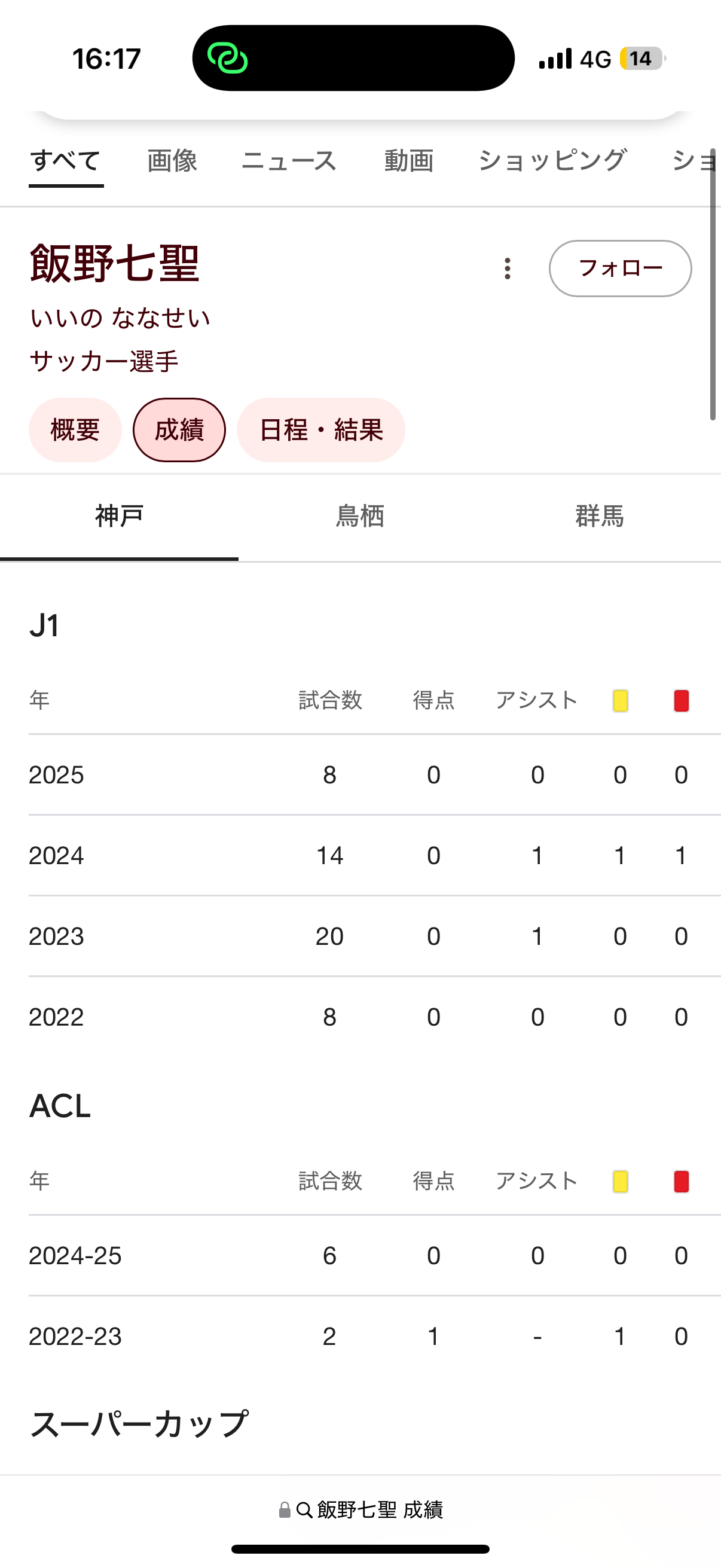Select the 神戸 team tab
Image resolution: width=721 pixels, height=1568 pixels.
point(119,517)
